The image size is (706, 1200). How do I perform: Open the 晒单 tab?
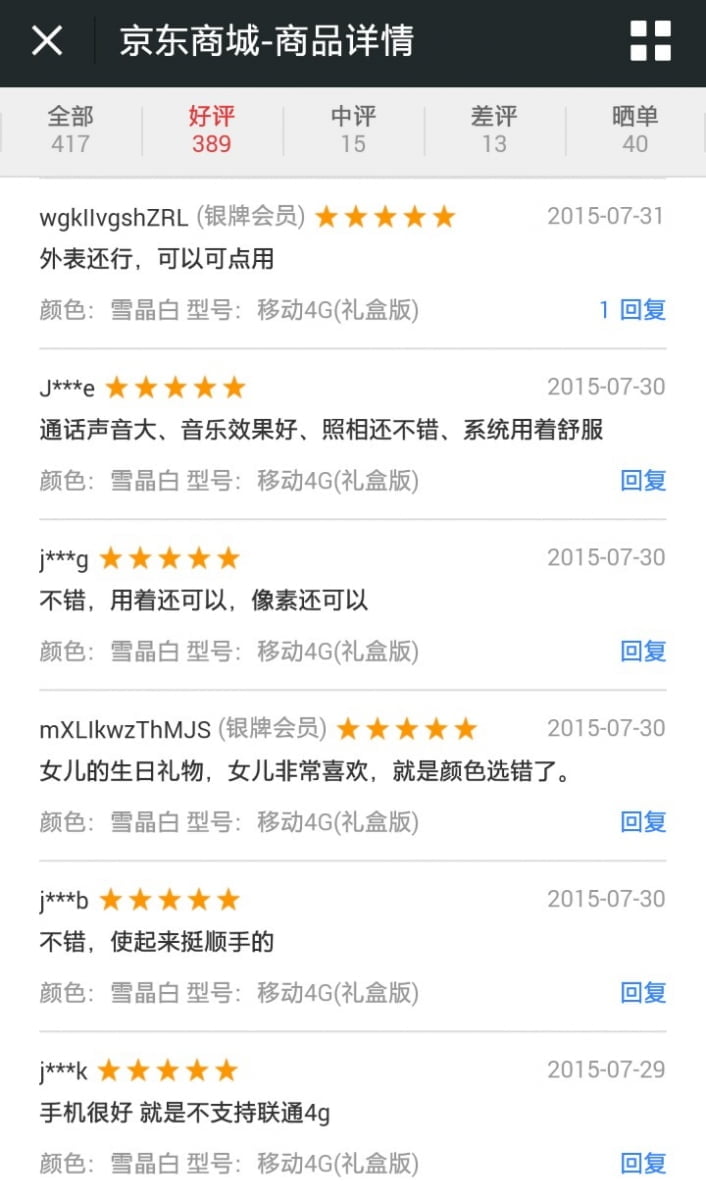[635, 130]
